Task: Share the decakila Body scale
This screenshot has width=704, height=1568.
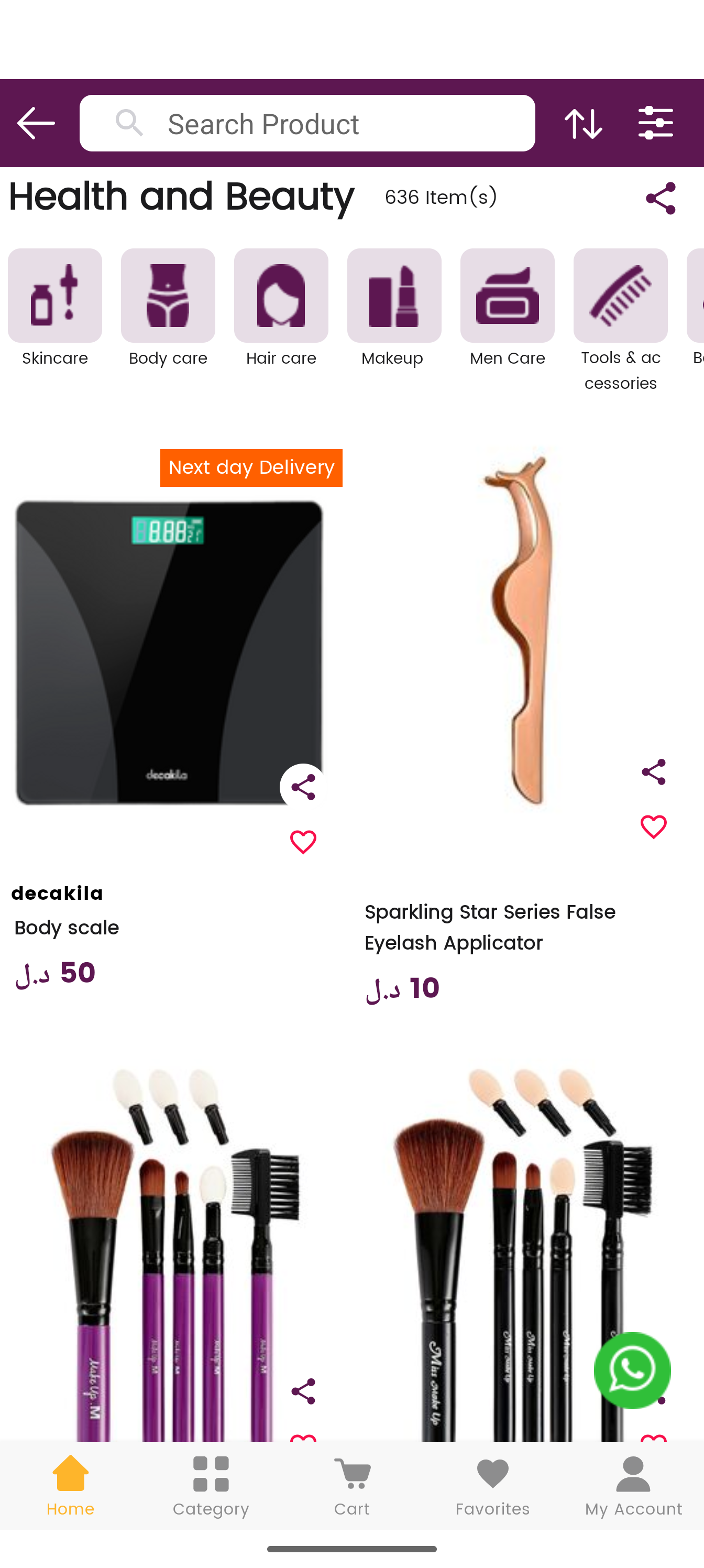Action: [303, 787]
